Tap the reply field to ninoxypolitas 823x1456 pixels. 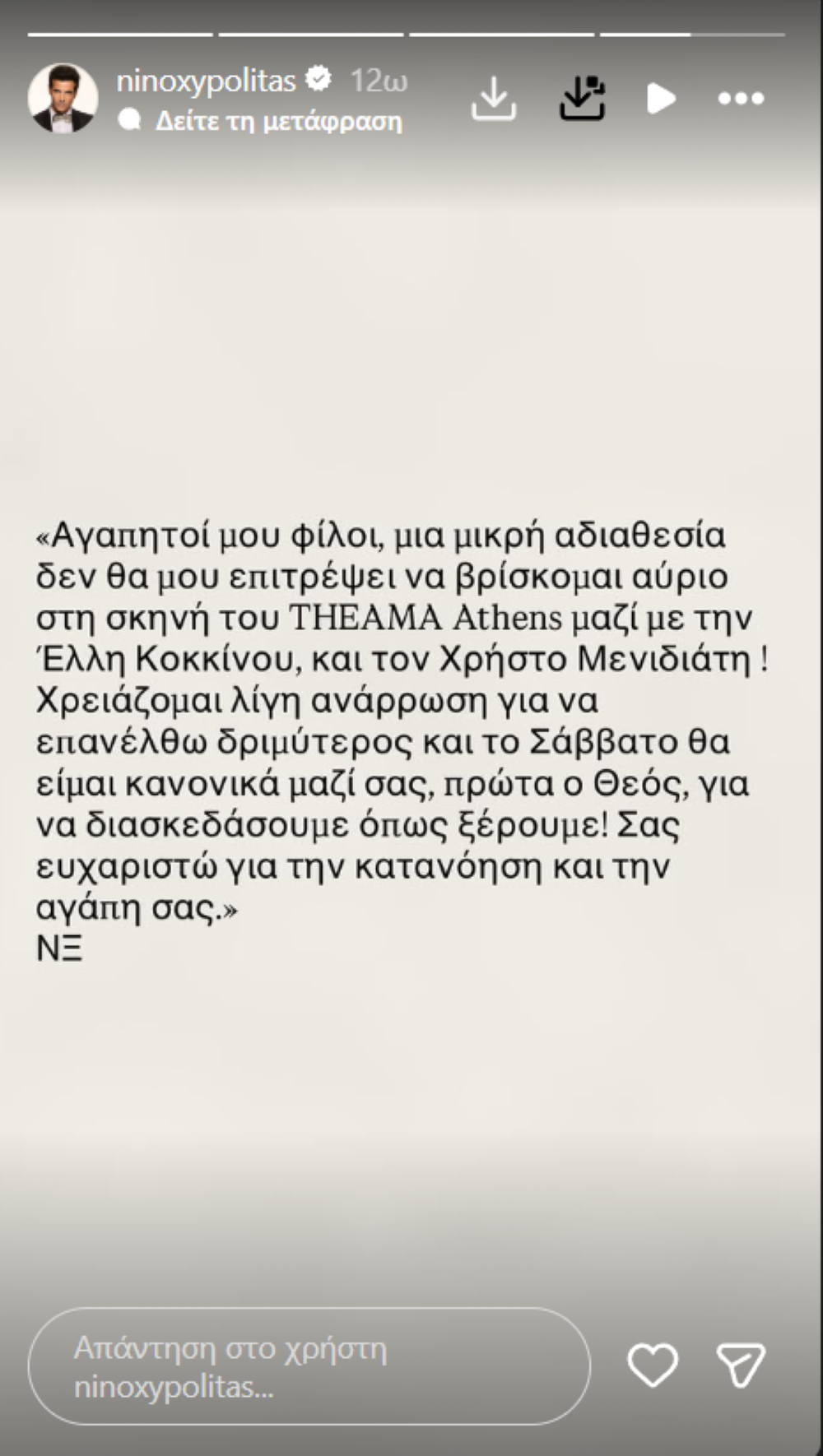point(309,1366)
